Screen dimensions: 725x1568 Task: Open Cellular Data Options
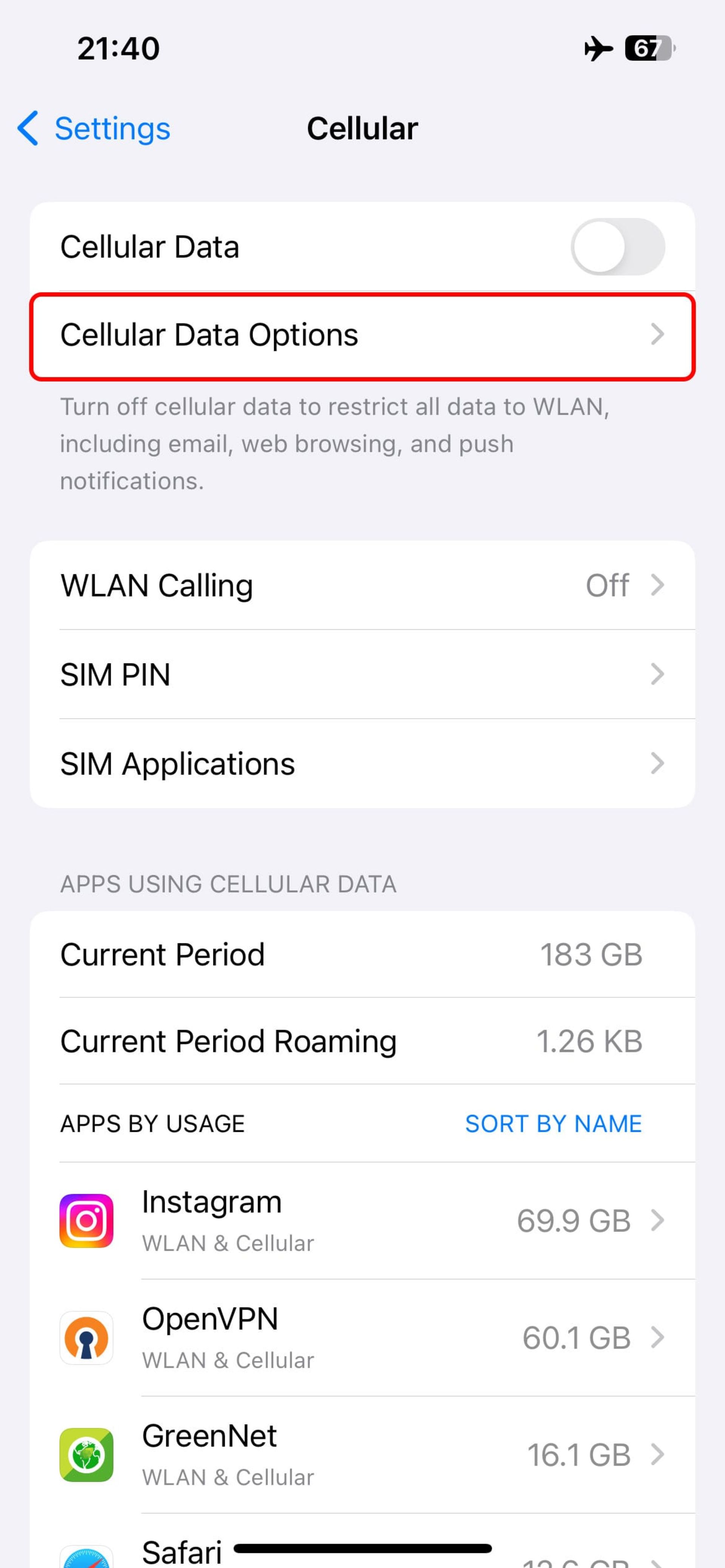click(362, 335)
